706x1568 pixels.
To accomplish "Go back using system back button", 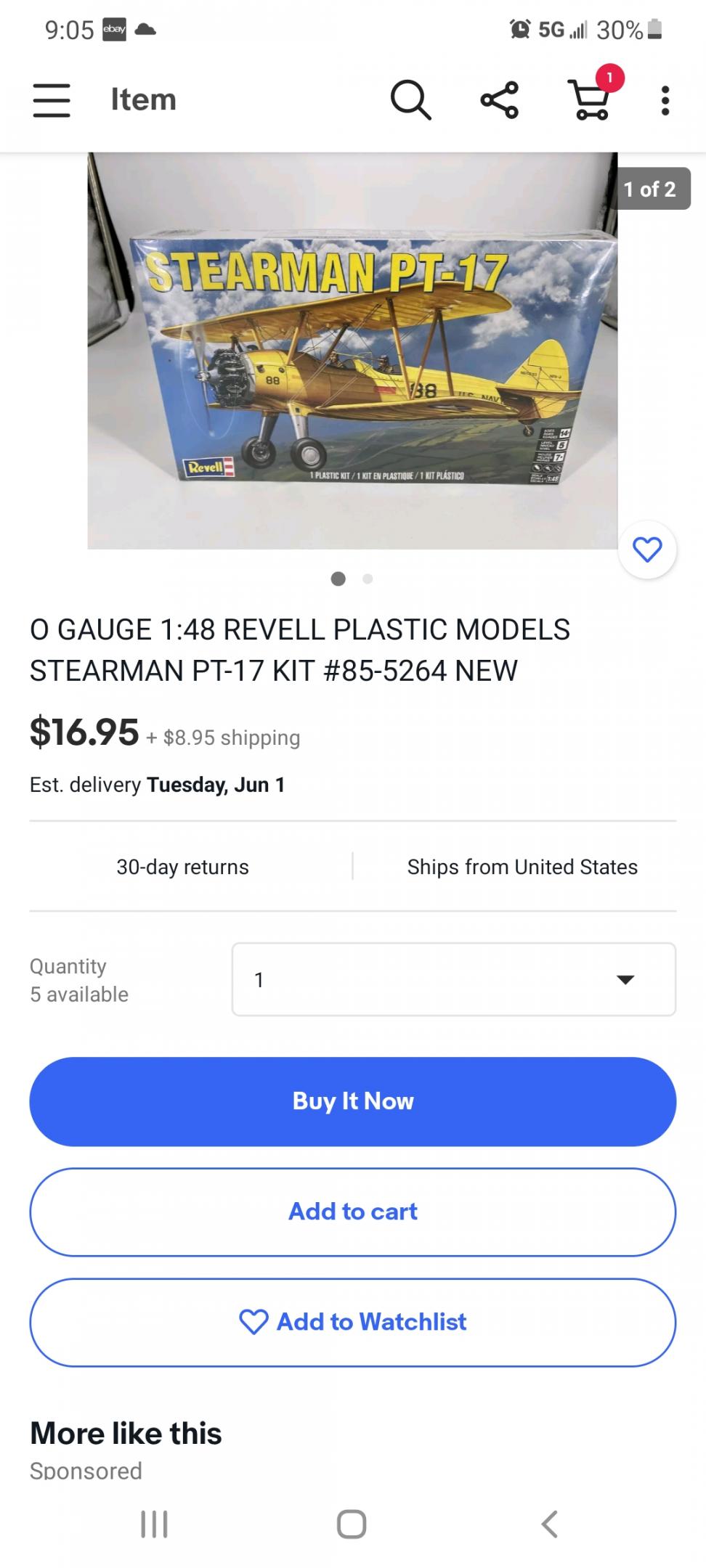I will click(x=549, y=1524).
